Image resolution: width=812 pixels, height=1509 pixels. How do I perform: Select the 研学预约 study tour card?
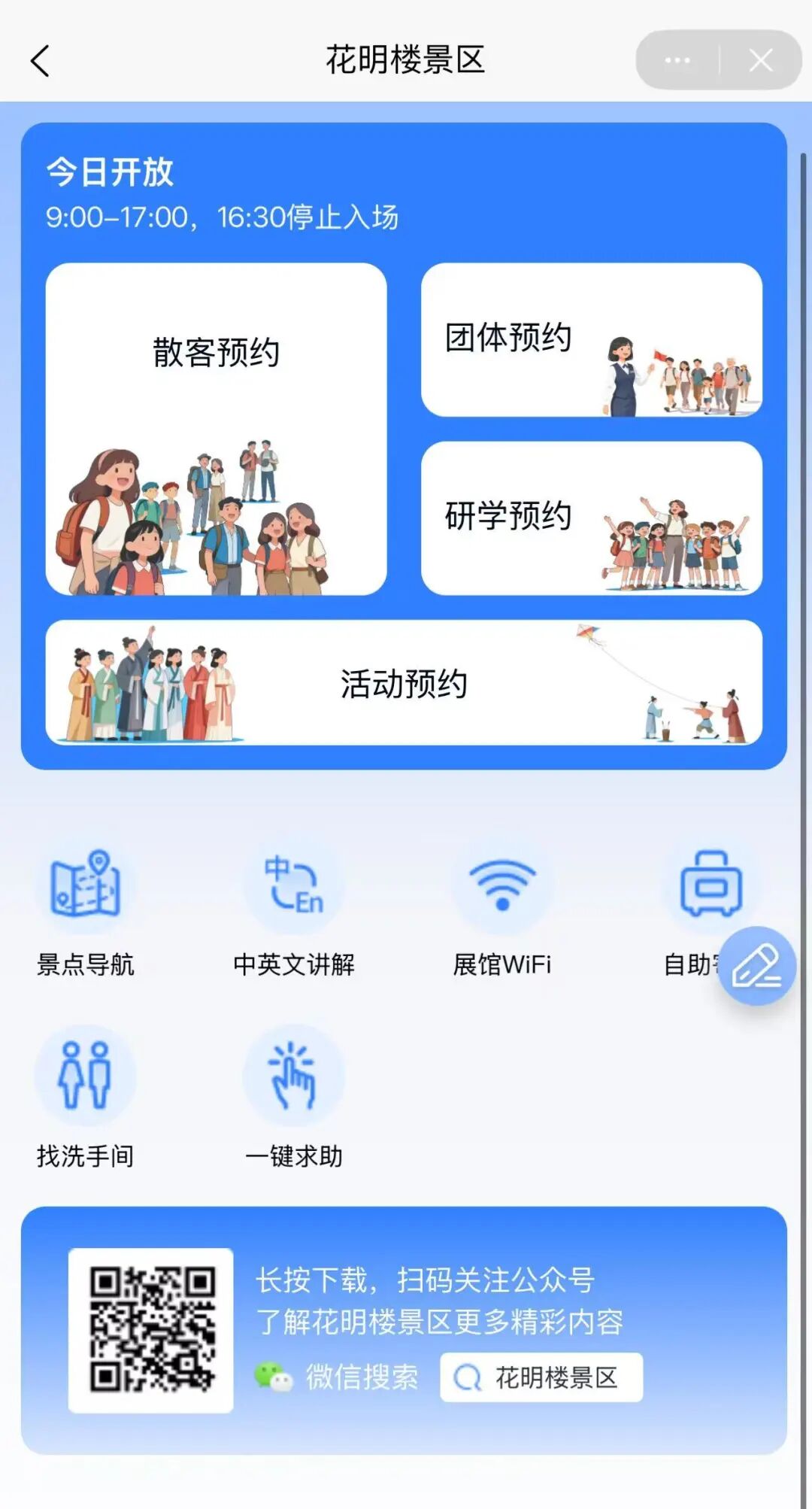(x=592, y=518)
